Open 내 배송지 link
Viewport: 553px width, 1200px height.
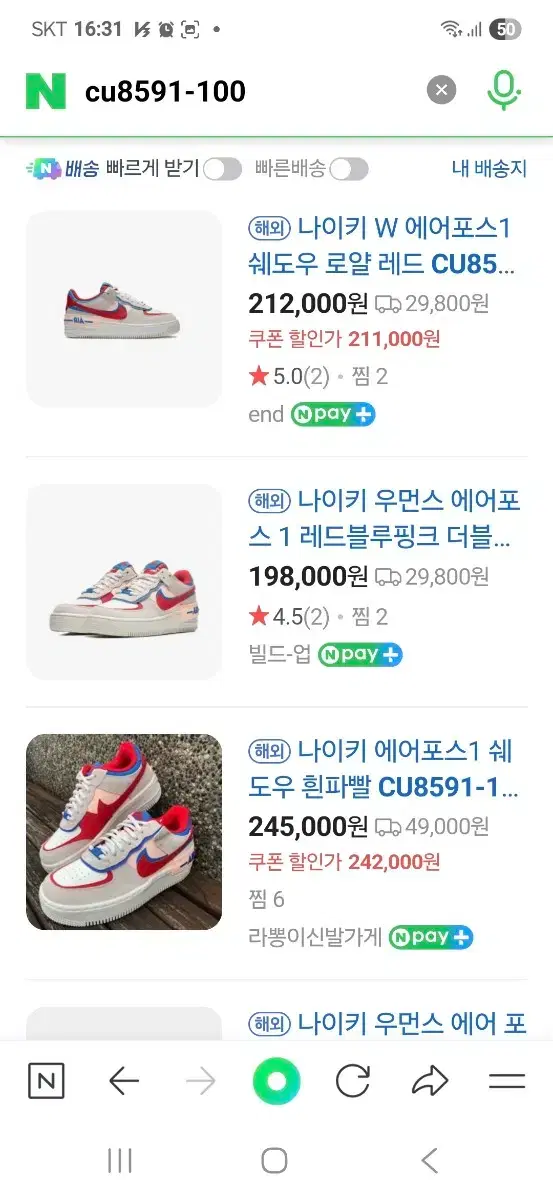(x=489, y=168)
